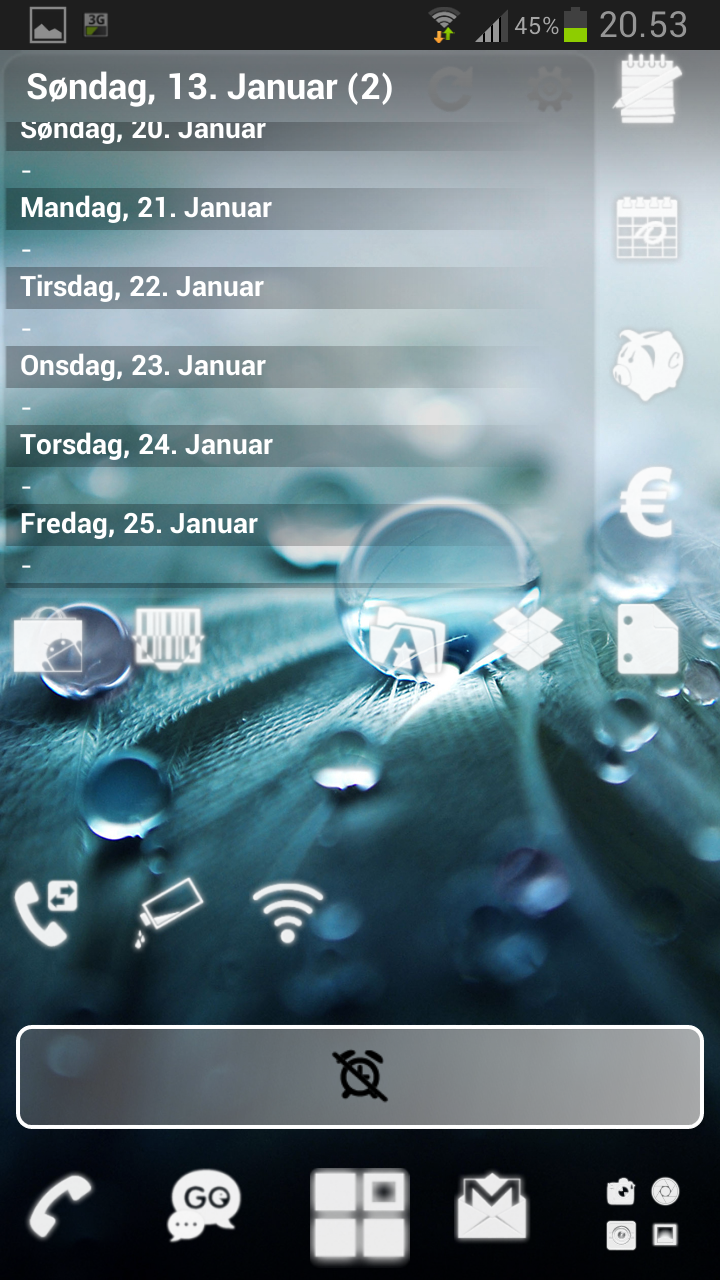Launch Gmail from the dock
Image resolution: width=720 pixels, height=1280 pixels.
click(492, 1206)
